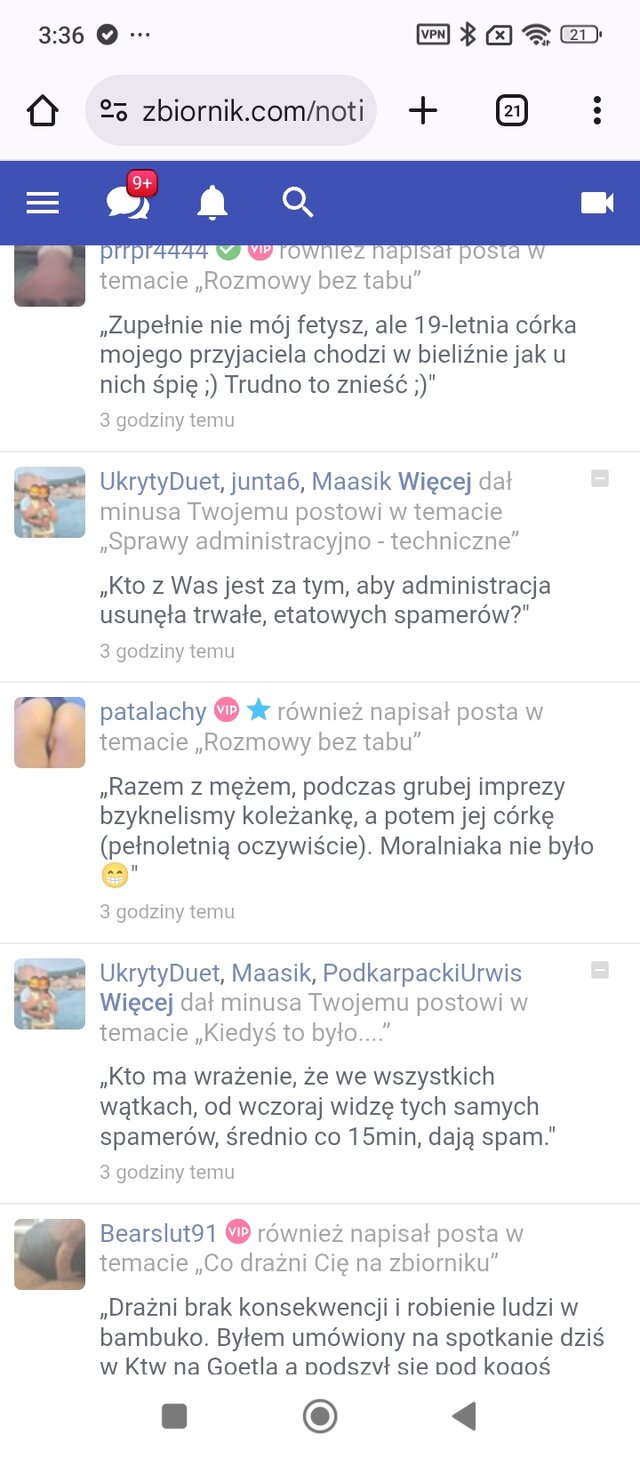640x1458 pixels.
Task: Open the notification about spam every 15min
Action: click(326, 1106)
